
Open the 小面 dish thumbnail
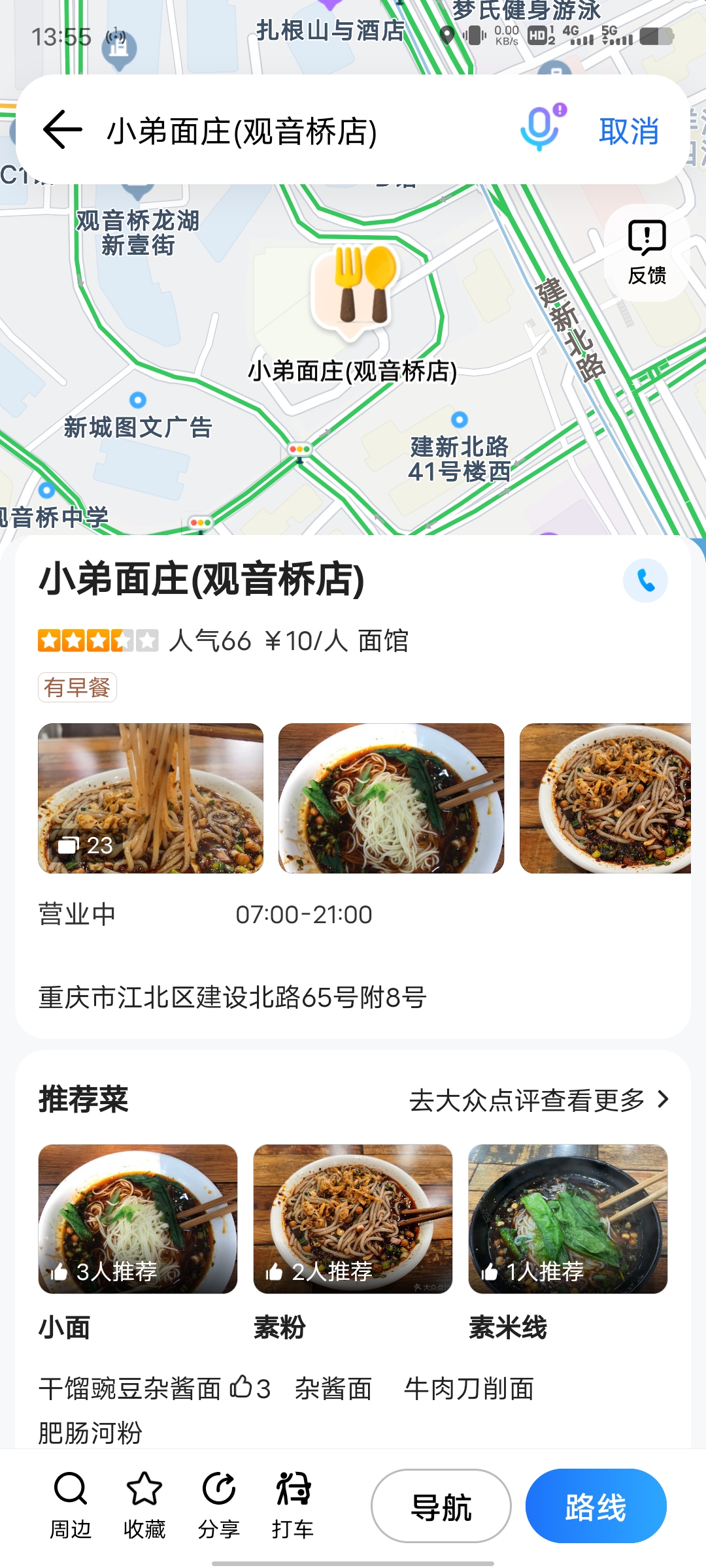coord(139,1218)
